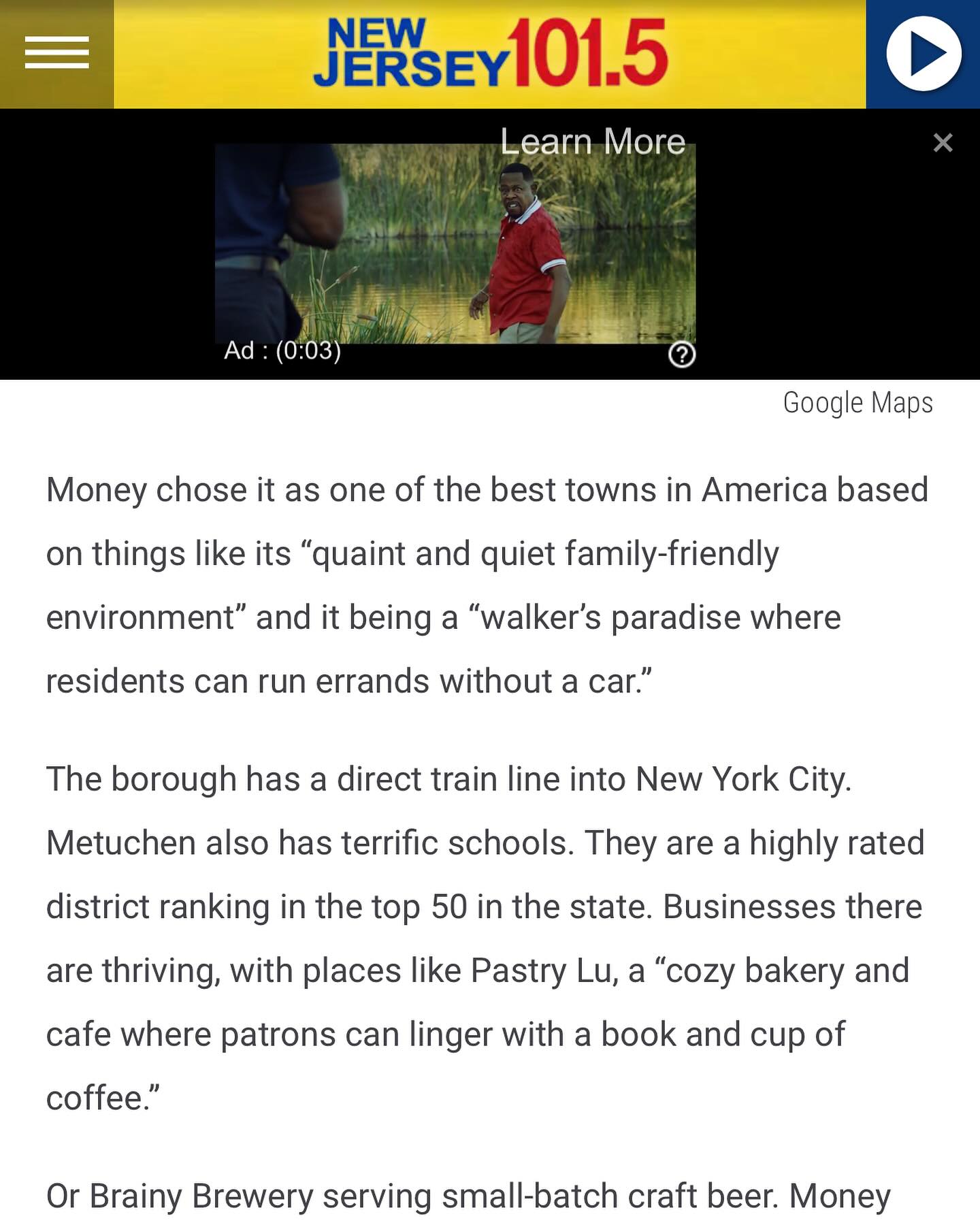Screen dimensions: 980x1225
Task: Go to New Jersey 101.5 homepage logo
Action: click(490, 53)
